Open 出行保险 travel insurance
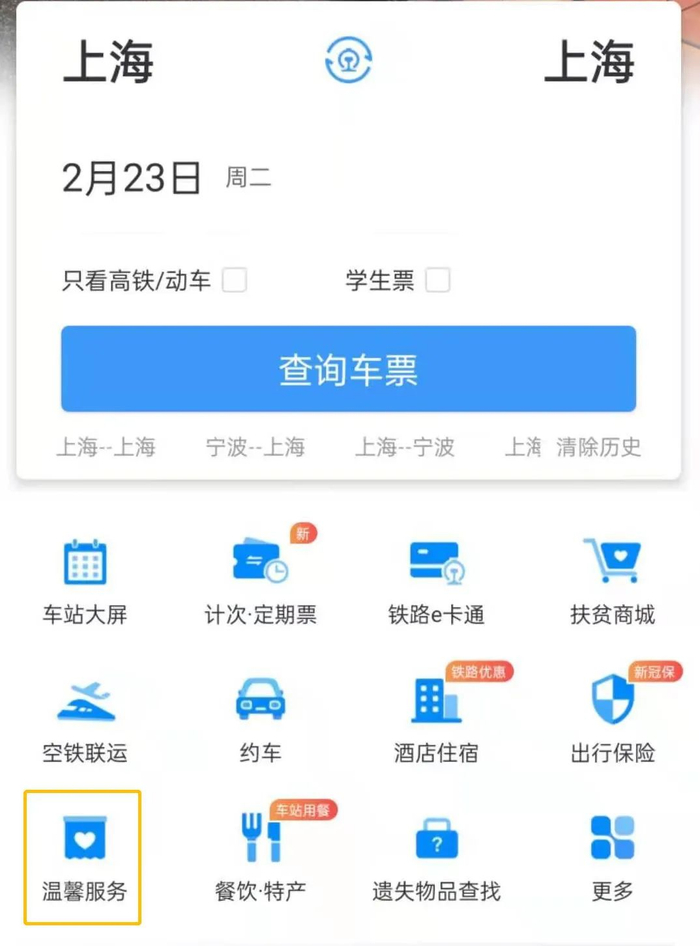Image resolution: width=700 pixels, height=946 pixels. coord(612,718)
